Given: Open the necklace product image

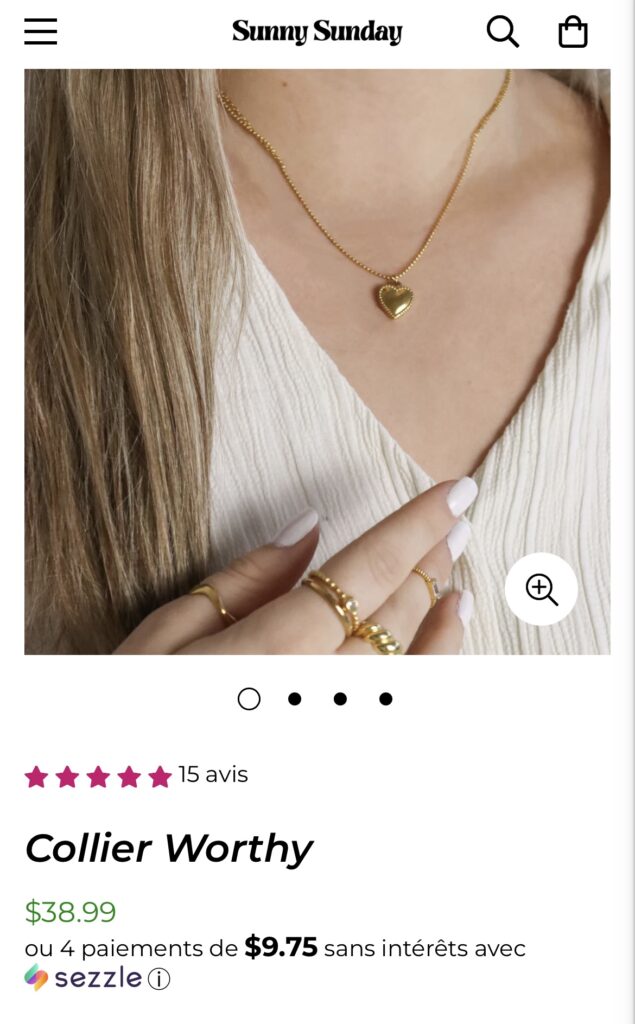Looking at the screenshot, I should point(317,360).
